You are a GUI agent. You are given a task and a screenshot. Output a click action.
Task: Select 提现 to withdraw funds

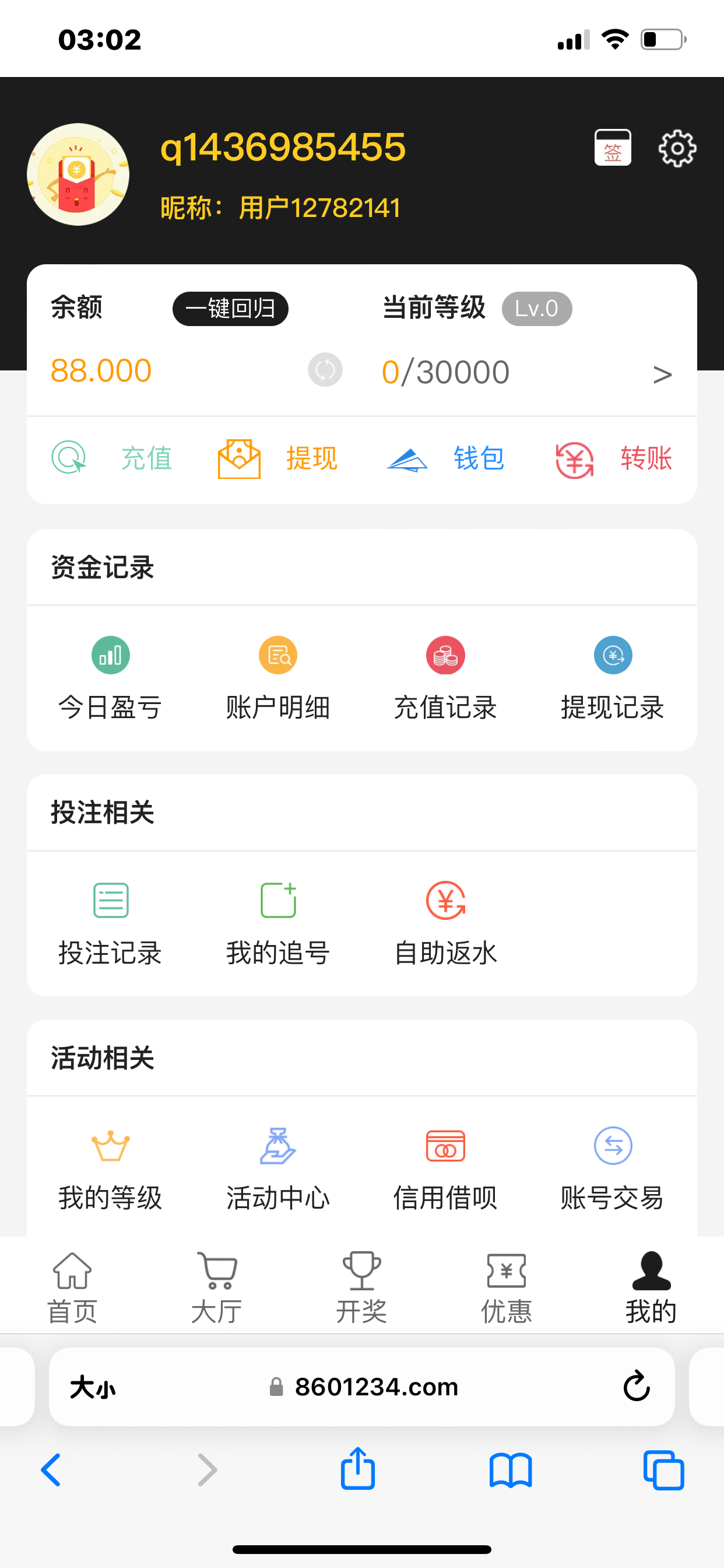point(278,459)
